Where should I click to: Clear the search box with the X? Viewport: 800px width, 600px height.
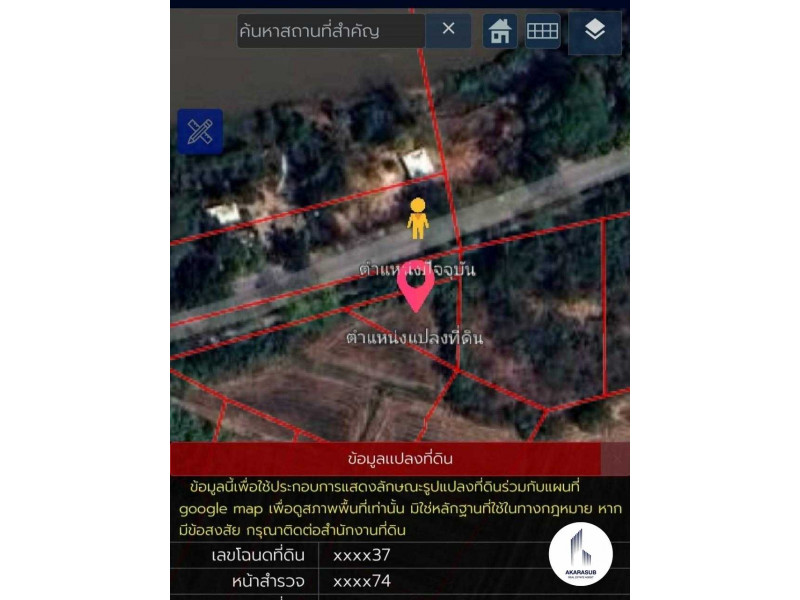pyautogui.click(x=448, y=30)
